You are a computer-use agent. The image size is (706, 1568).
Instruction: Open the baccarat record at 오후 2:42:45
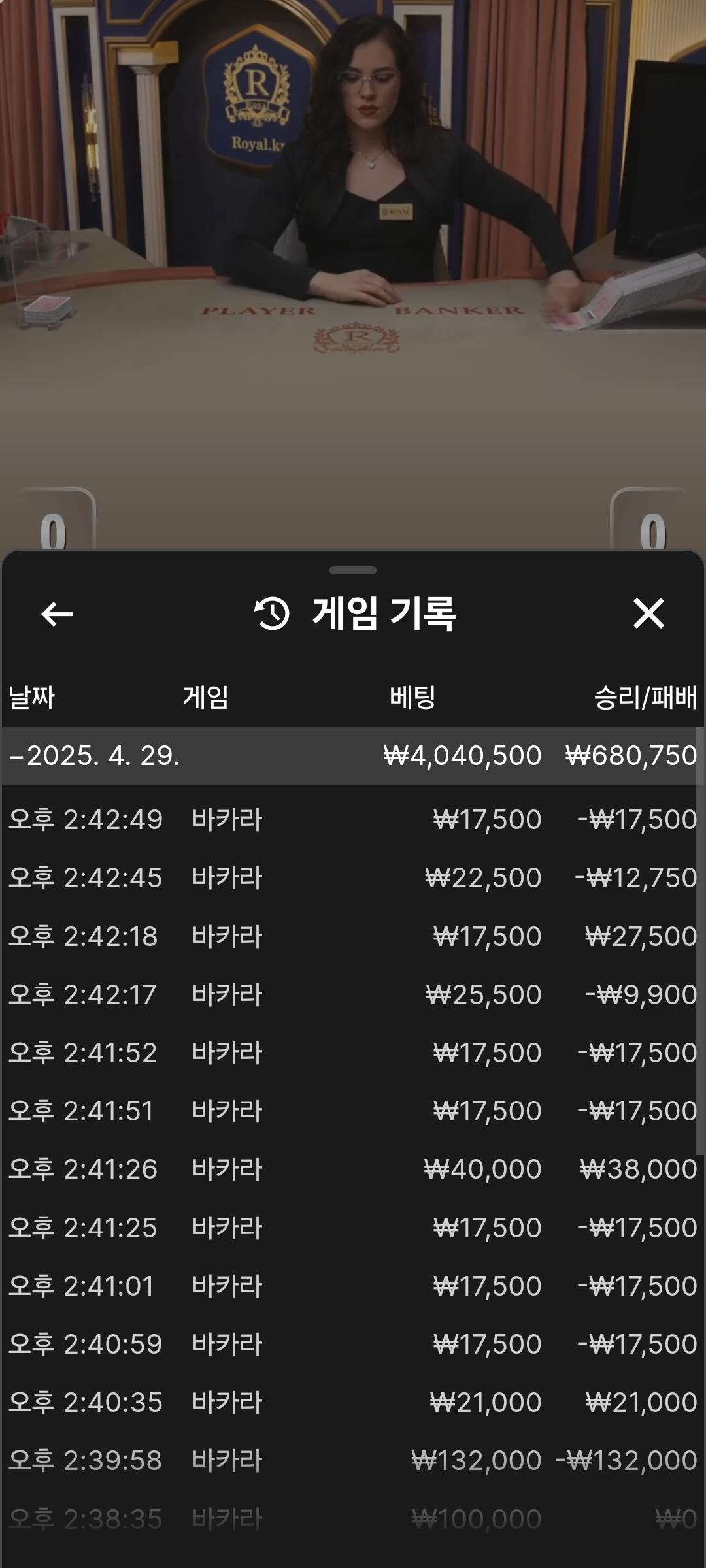point(353,877)
